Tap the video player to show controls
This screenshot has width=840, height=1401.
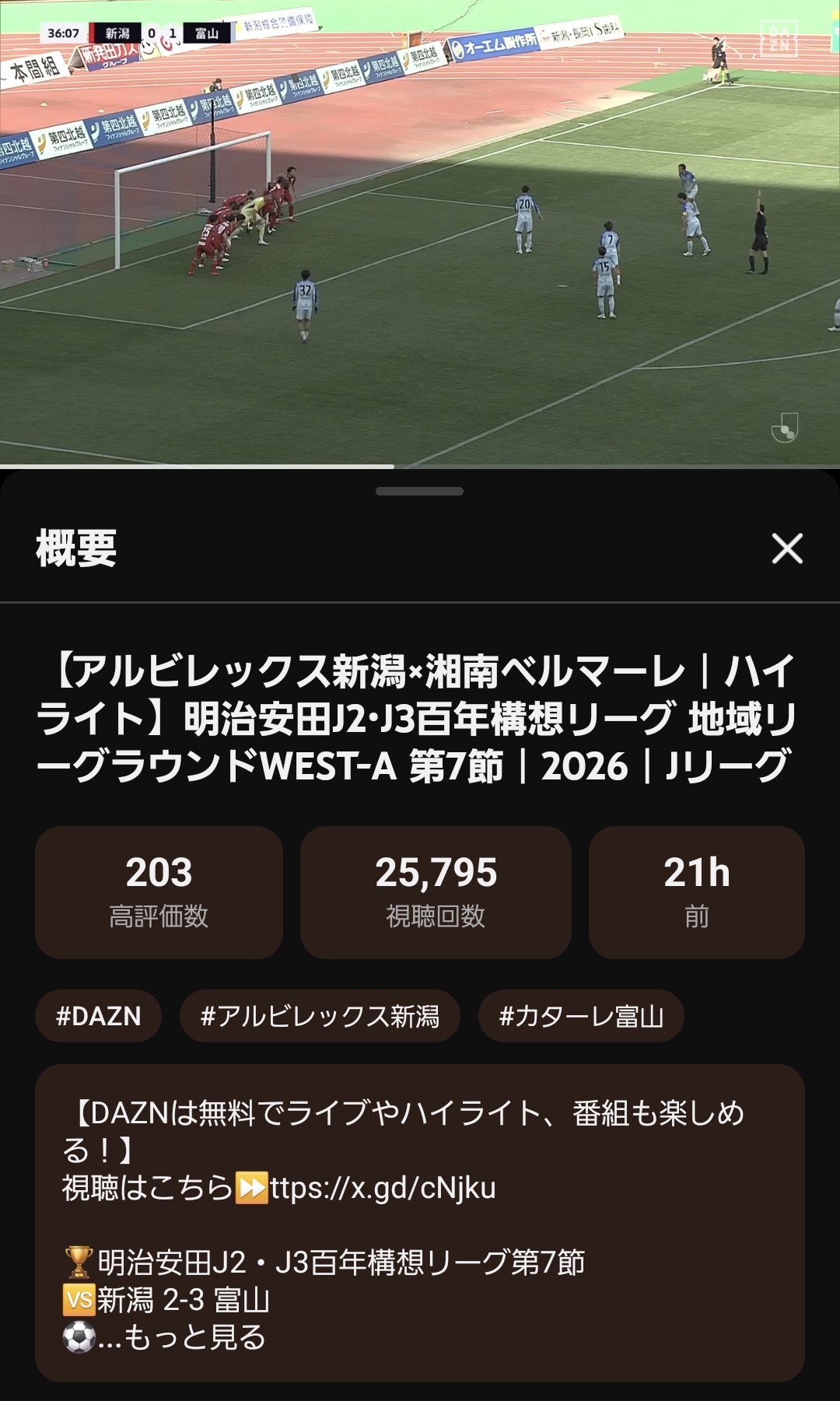coord(420,233)
